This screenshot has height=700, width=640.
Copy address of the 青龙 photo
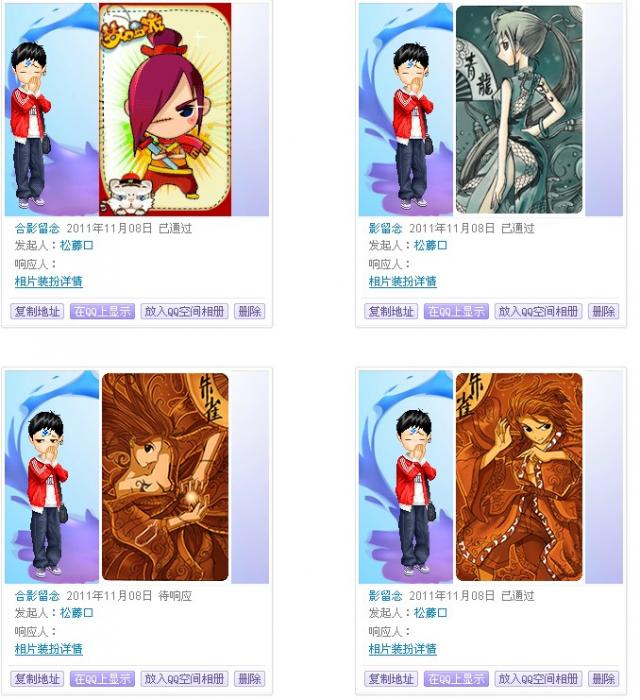391,312
